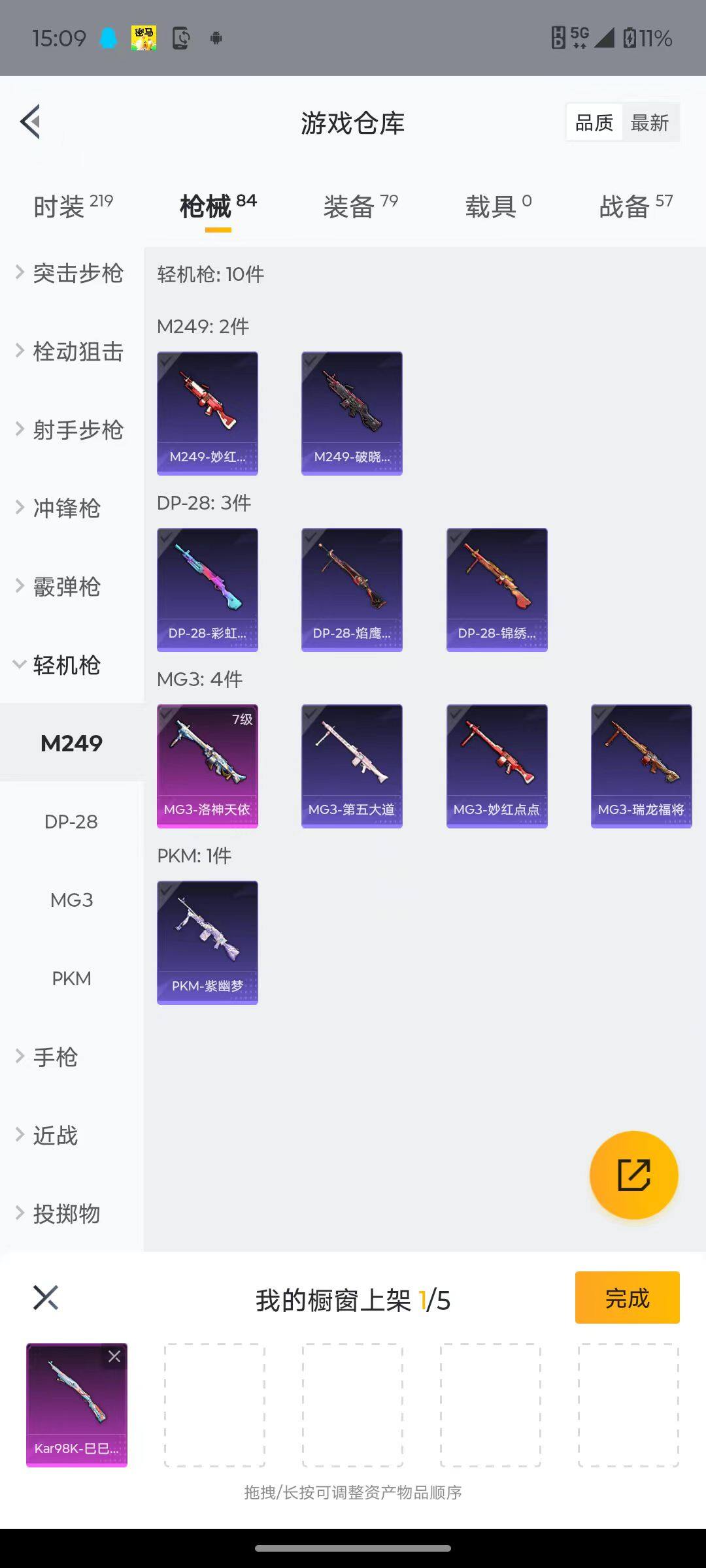Close the showcase panel with X

coord(46,1298)
